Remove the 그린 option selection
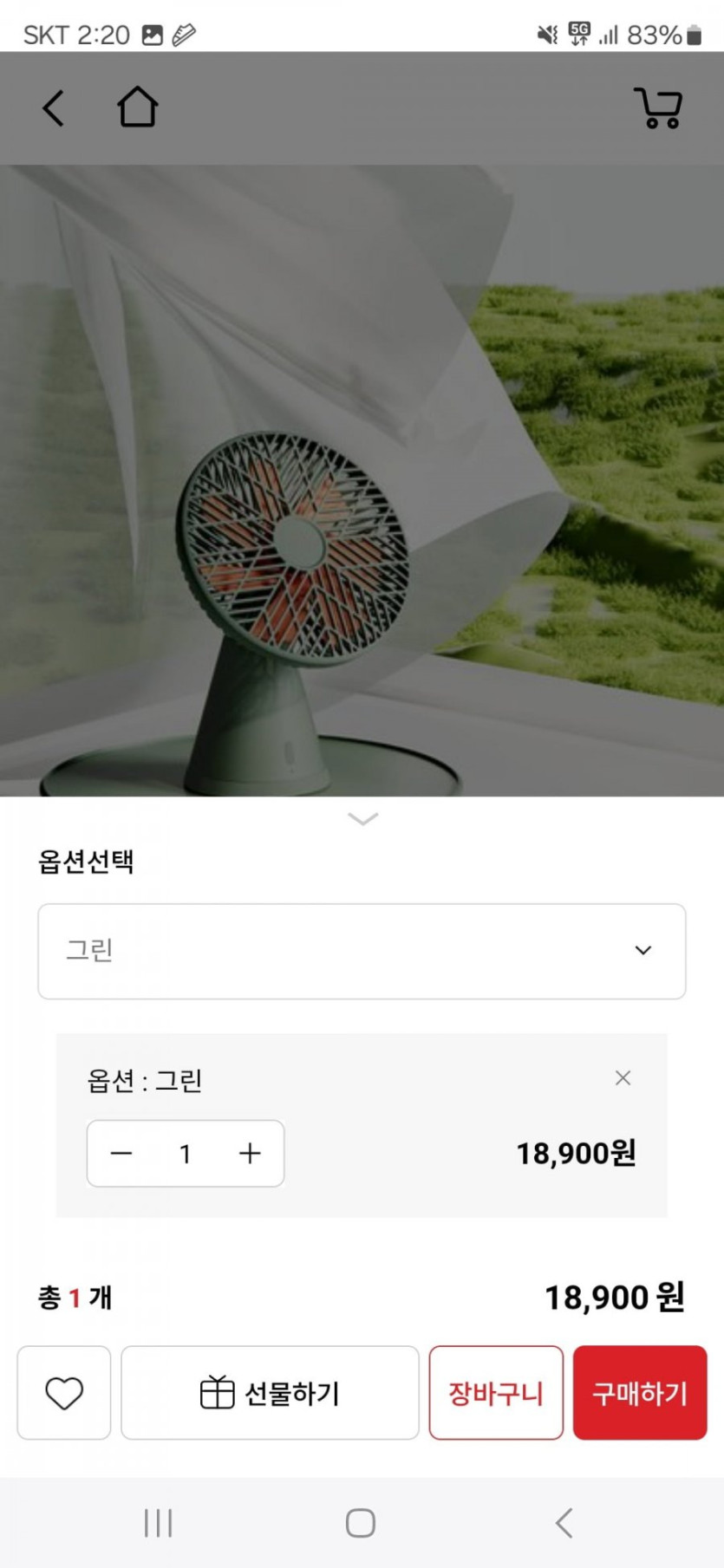This screenshot has height=1568, width=724. [623, 1077]
